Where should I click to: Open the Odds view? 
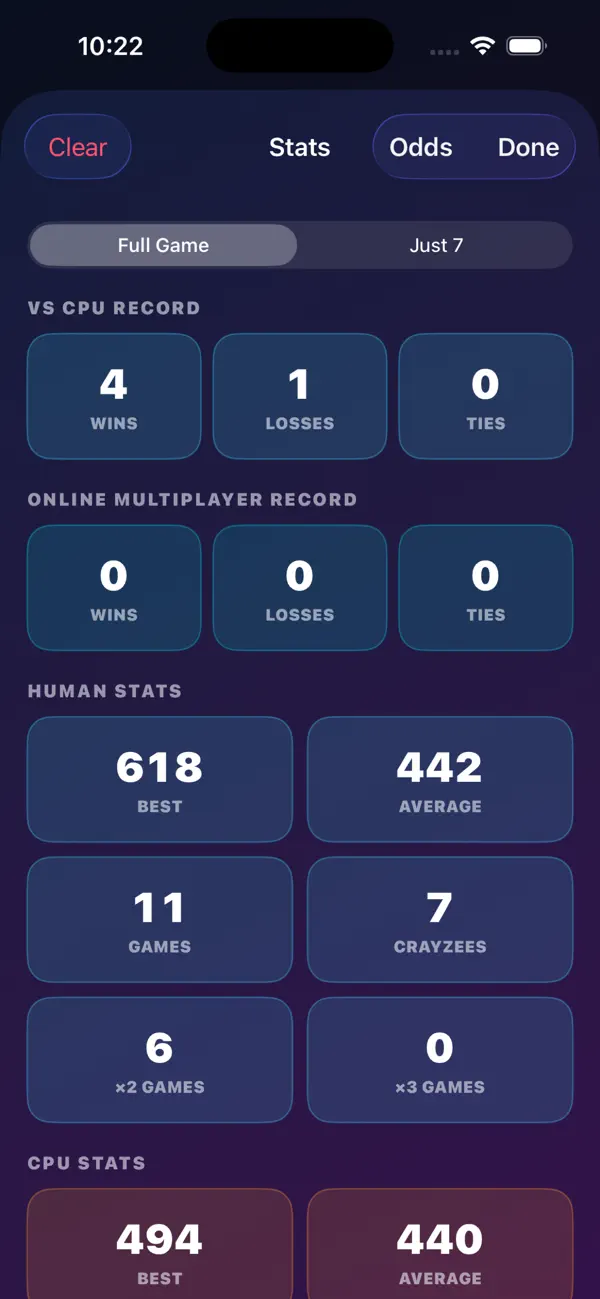[421, 147]
